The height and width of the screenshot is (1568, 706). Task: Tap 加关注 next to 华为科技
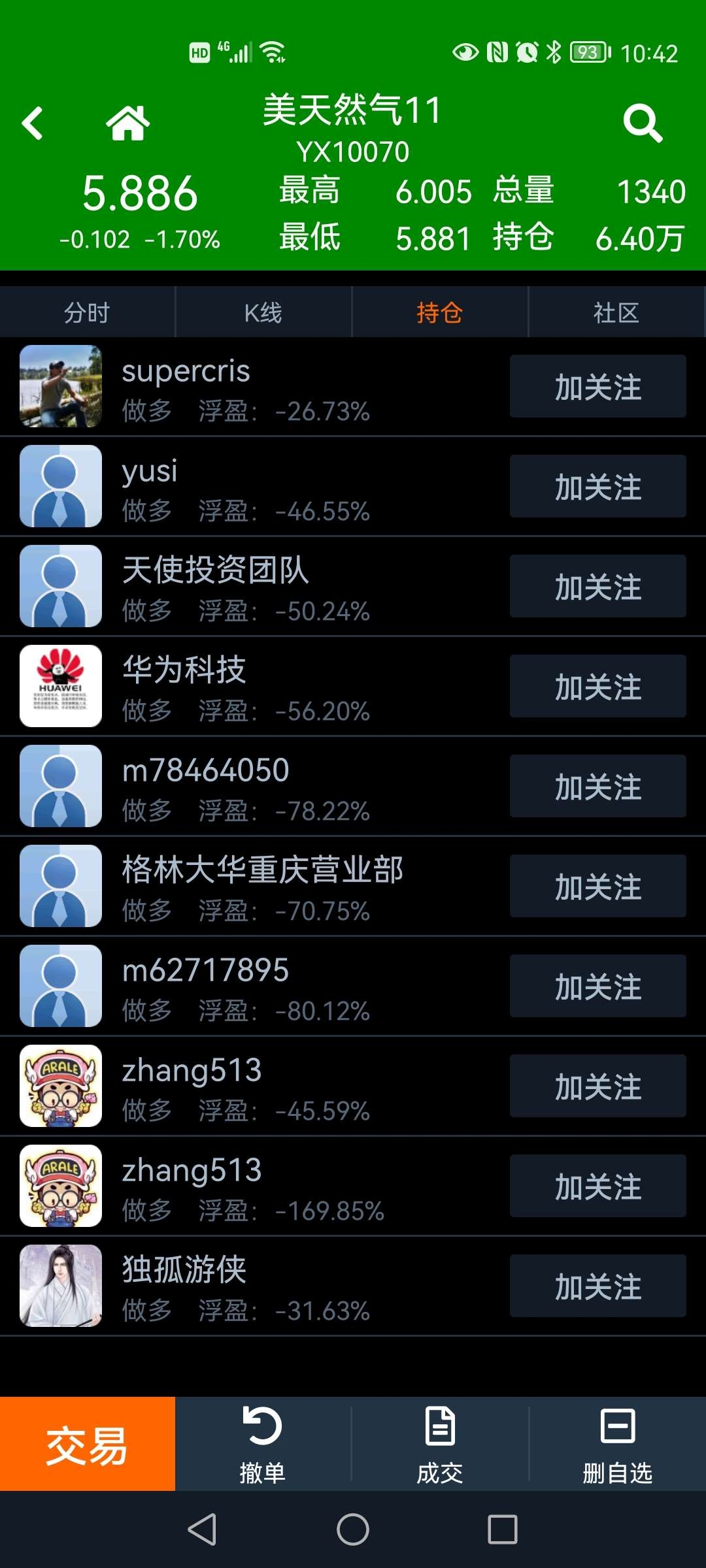598,686
